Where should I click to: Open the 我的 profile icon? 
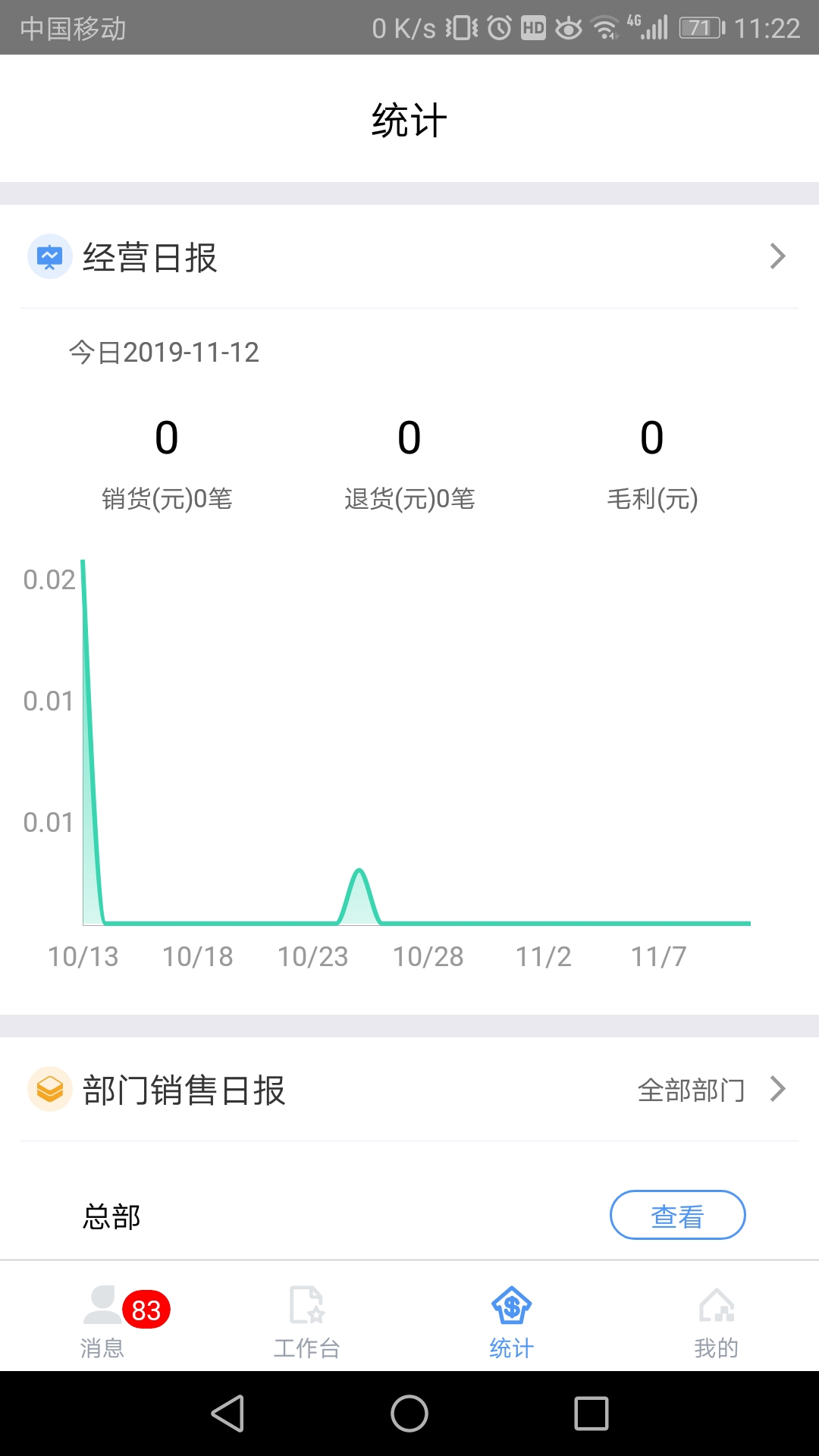pos(717,1306)
